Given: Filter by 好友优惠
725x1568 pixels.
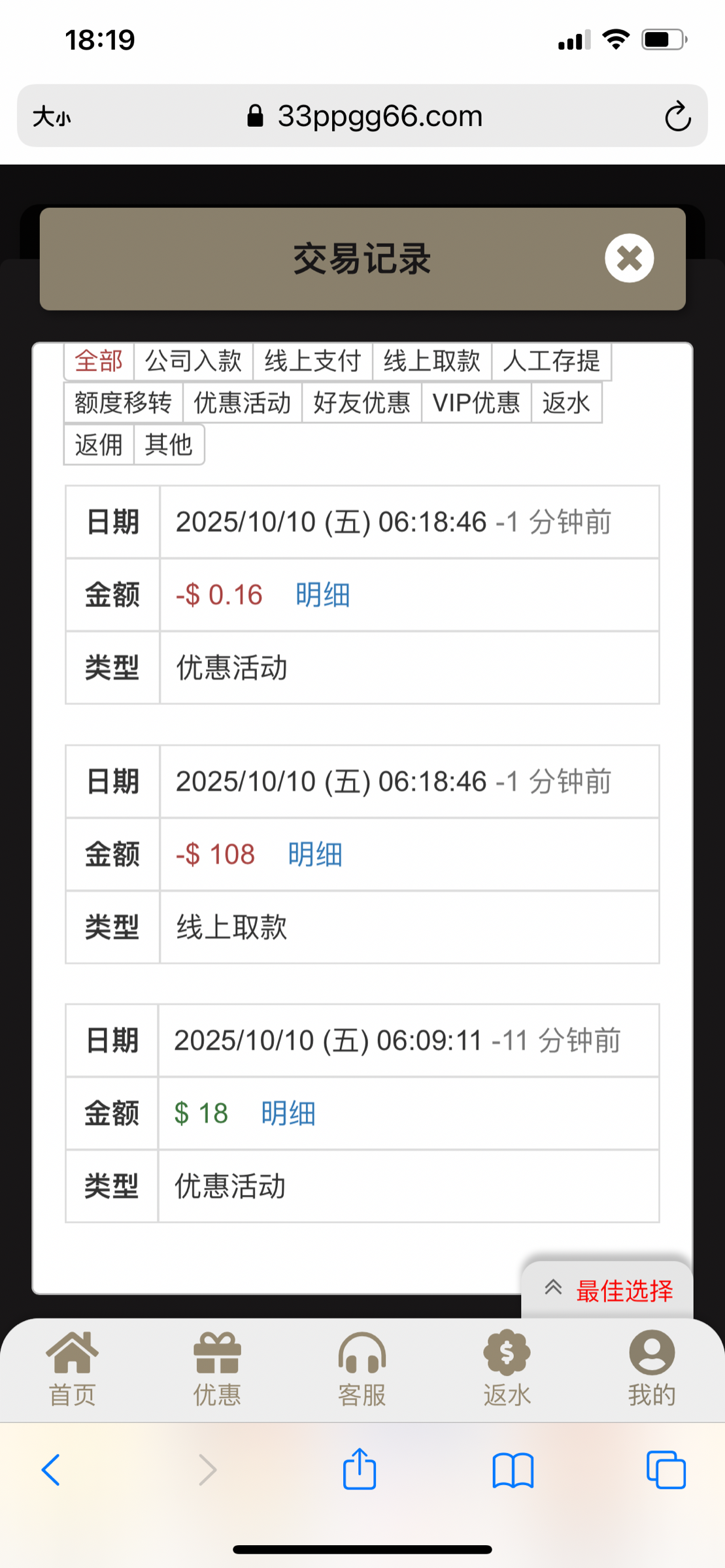Looking at the screenshot, I should (x=362, y=403).
